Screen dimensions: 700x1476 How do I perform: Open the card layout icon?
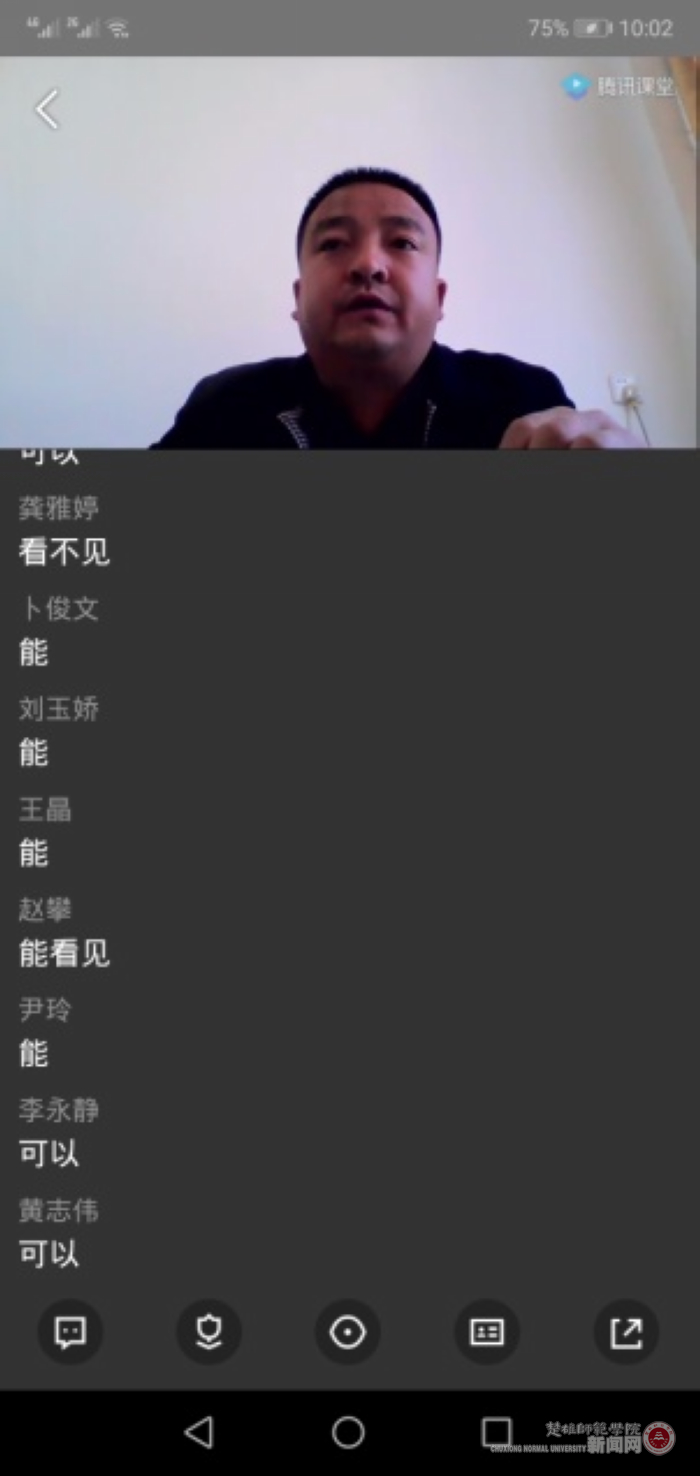487,1332
